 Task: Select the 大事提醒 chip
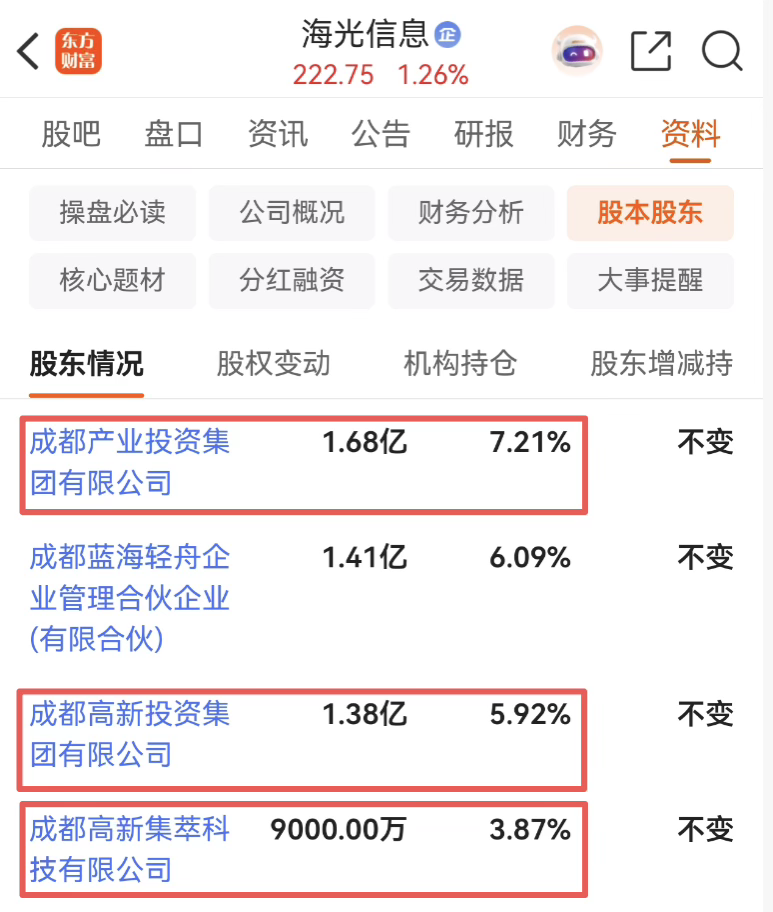649,281
